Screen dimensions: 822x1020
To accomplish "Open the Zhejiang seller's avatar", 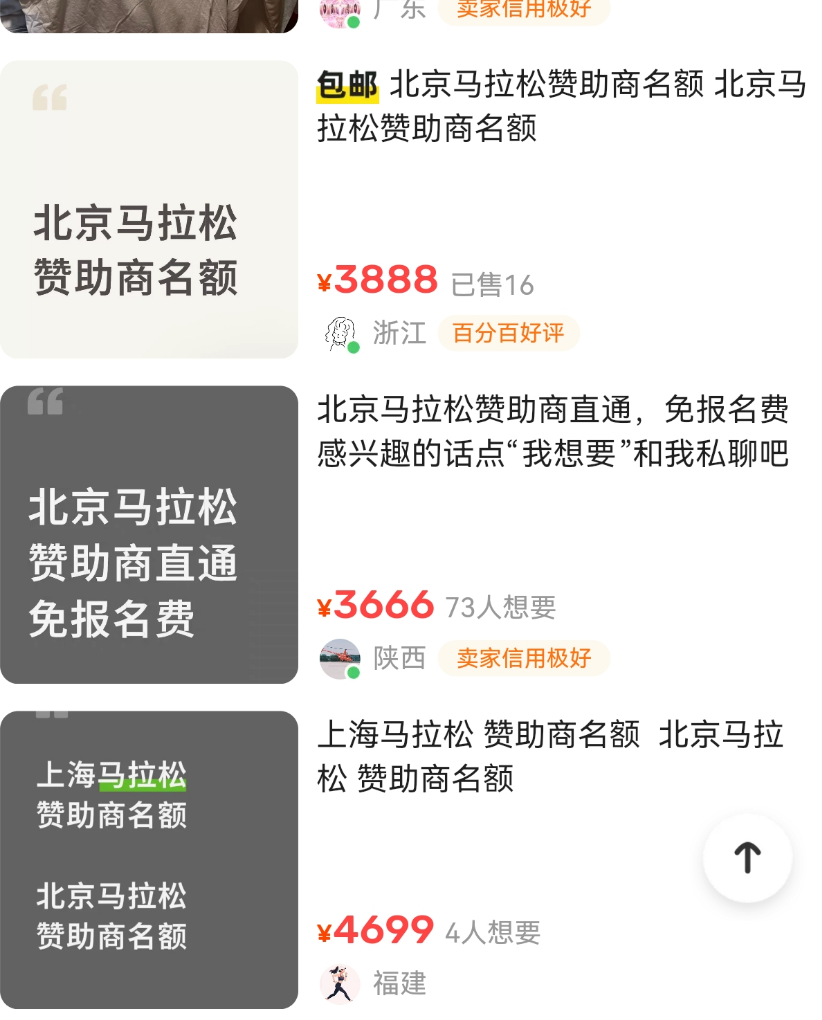I will pyautogui.click(x=340, y=333).
